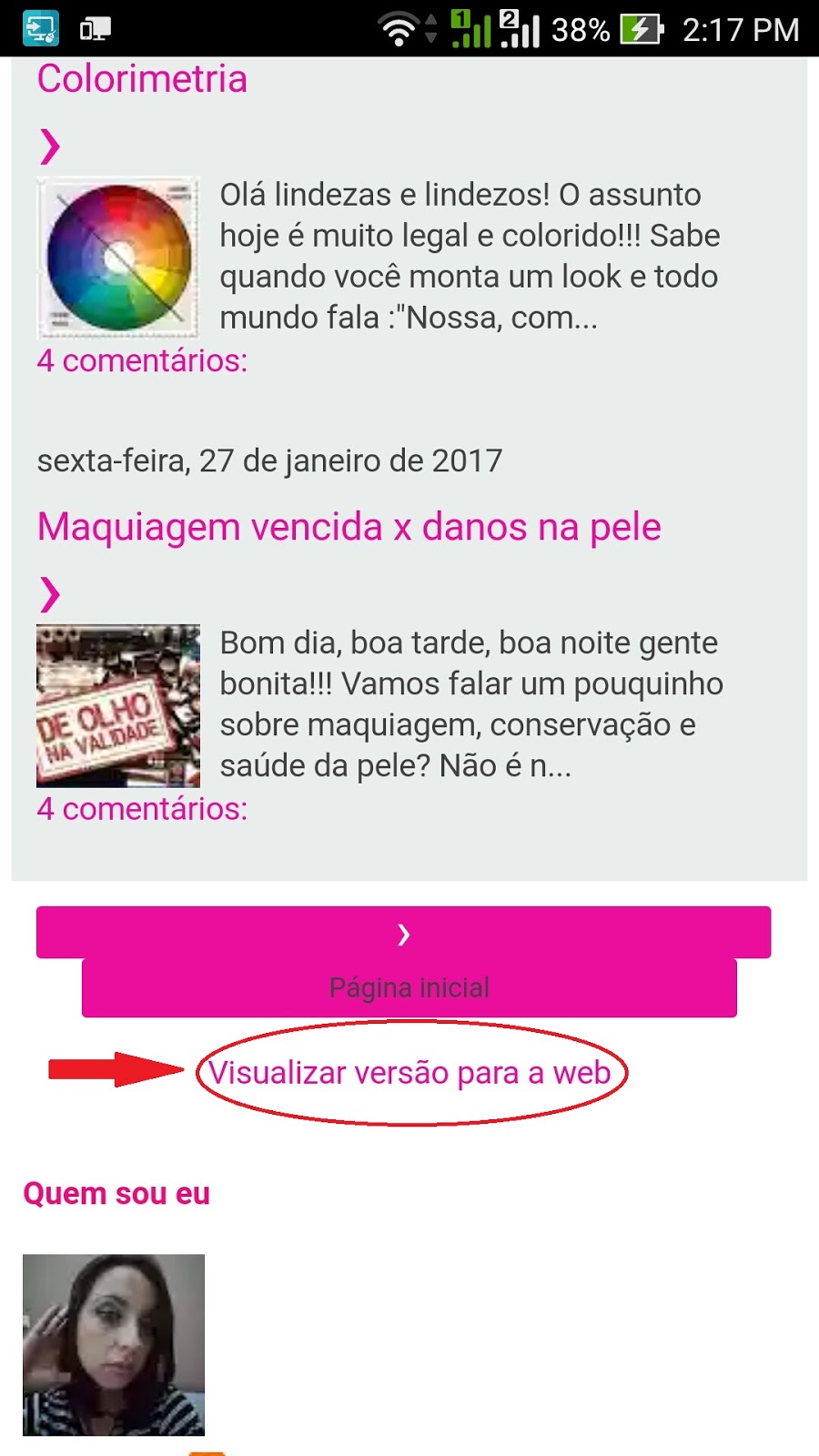Image resolution: width=819 pixels, height=1456 pixels.
Task: View the 4 comentários on Colorimetria
Action: 142,360
